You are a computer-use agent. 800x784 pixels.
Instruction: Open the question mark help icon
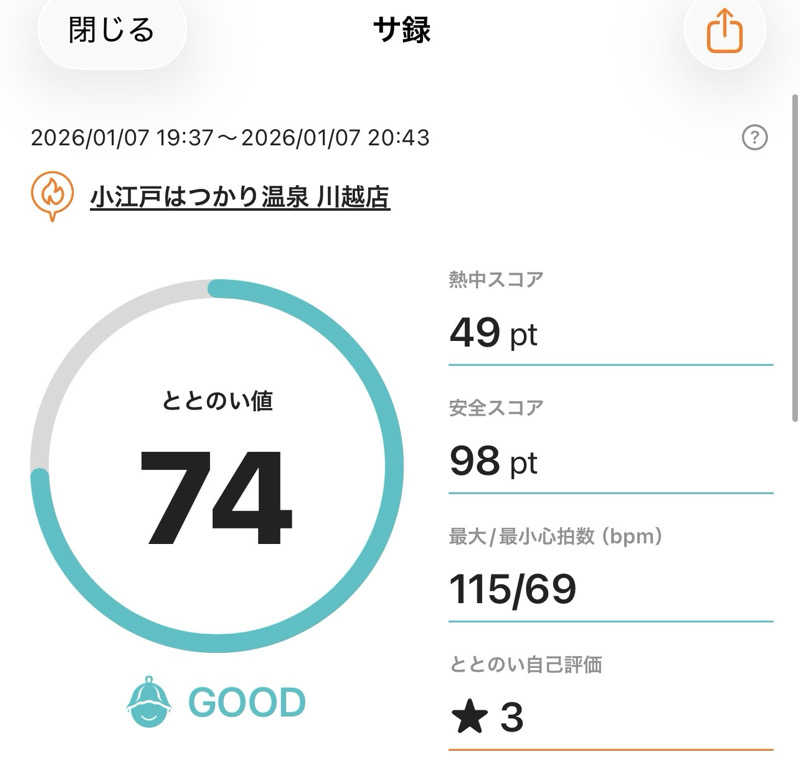coord(755,138)
